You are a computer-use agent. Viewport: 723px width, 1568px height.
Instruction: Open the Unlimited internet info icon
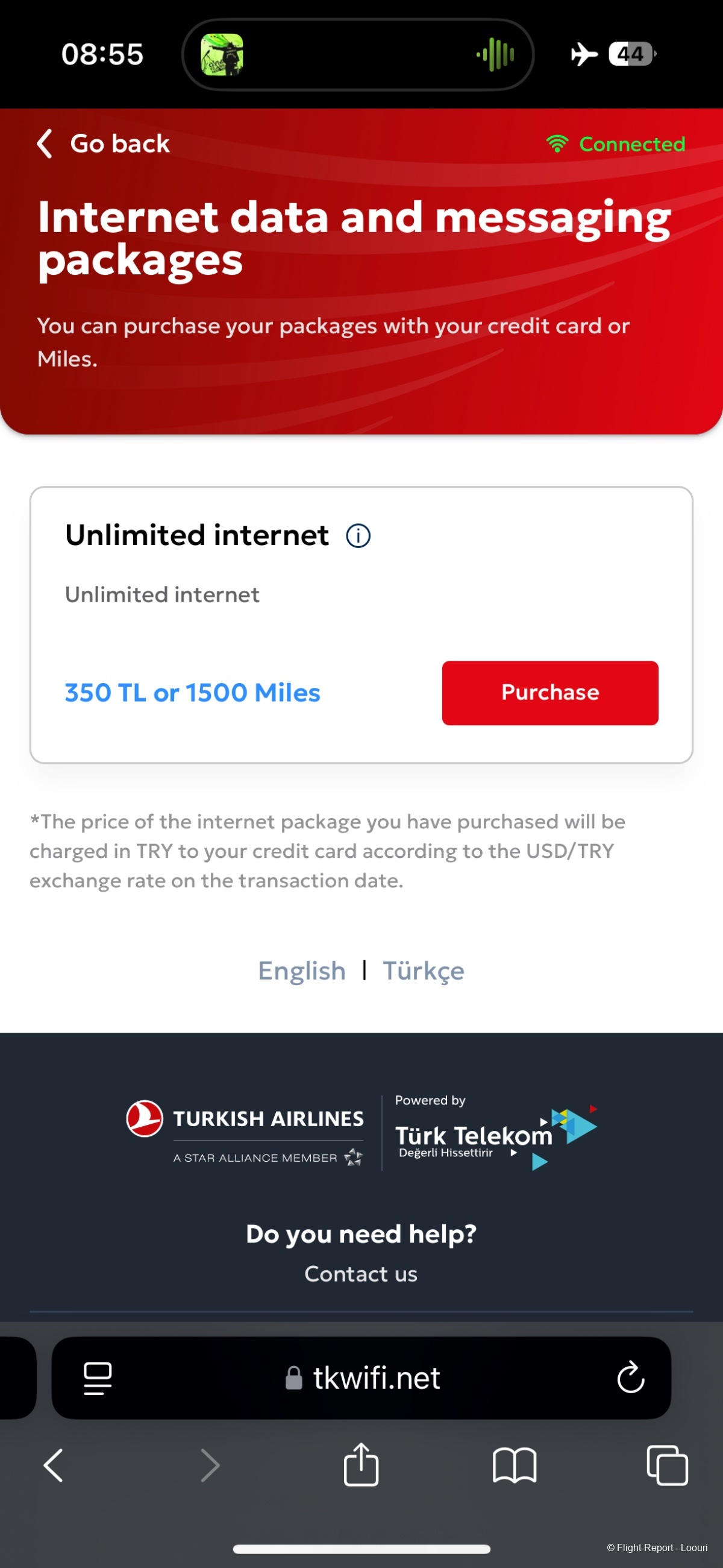tap(358, 536)
